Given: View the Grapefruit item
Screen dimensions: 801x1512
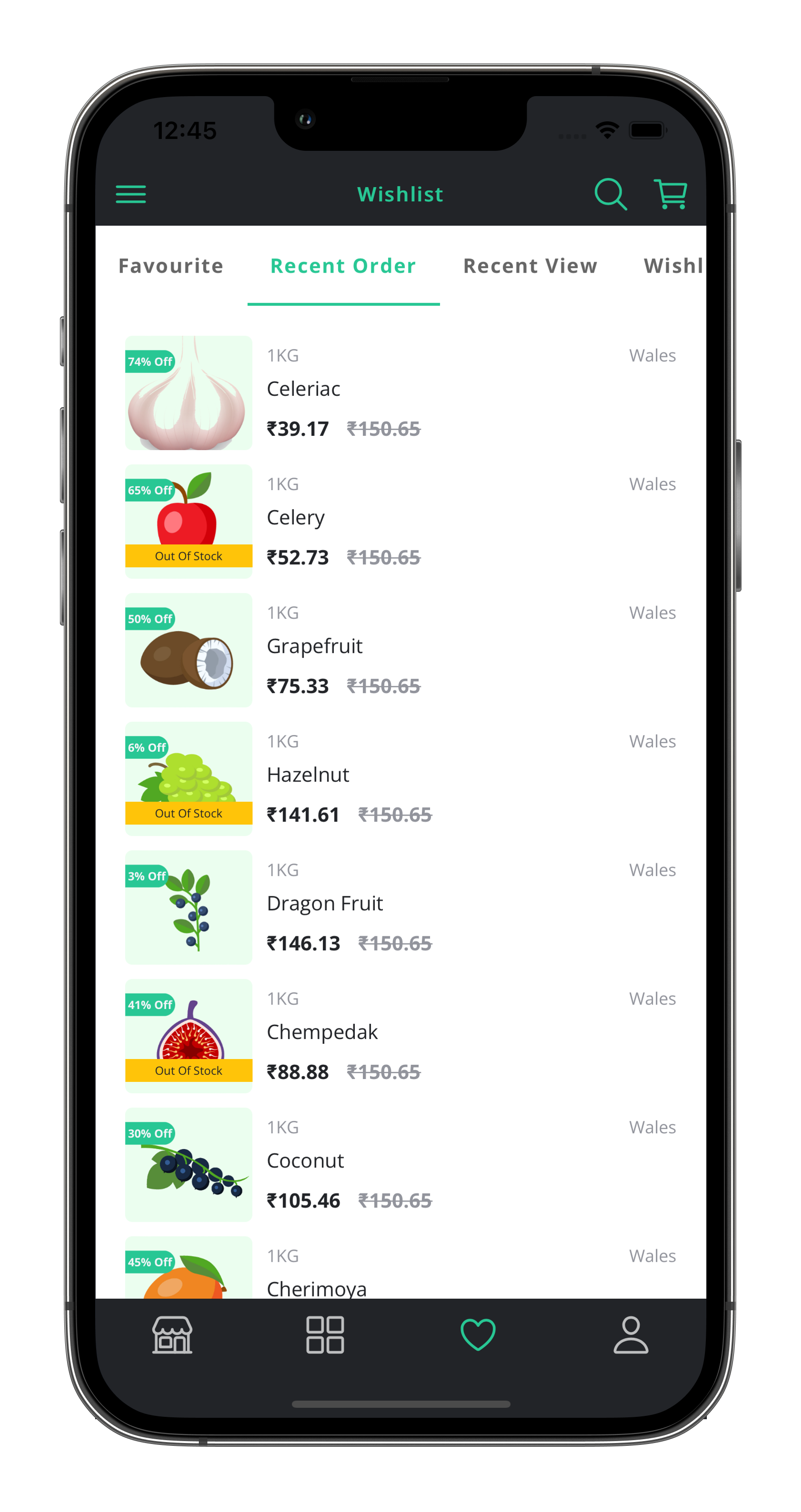Looking at the screenshot, I should (x=401, y=650).
